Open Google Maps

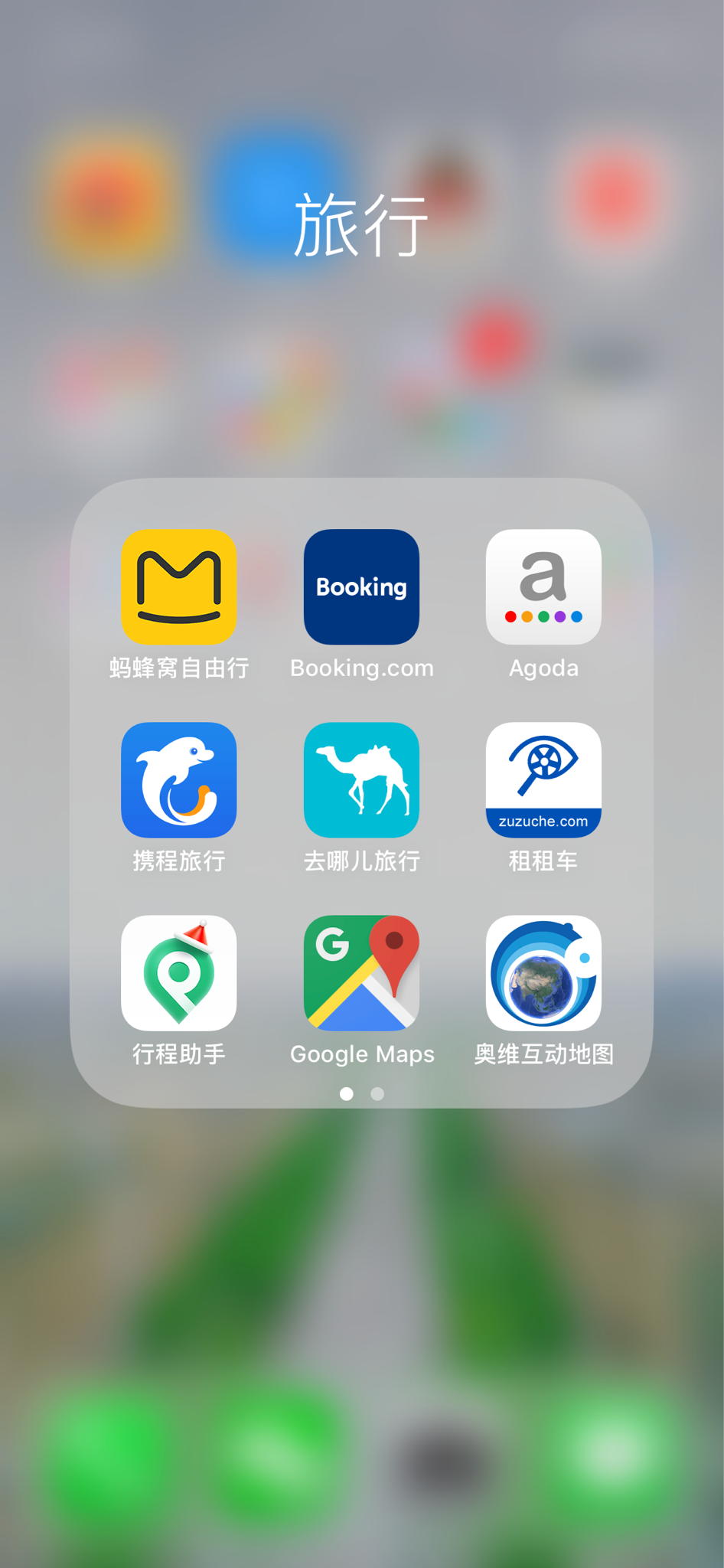[x=361, y=973]
